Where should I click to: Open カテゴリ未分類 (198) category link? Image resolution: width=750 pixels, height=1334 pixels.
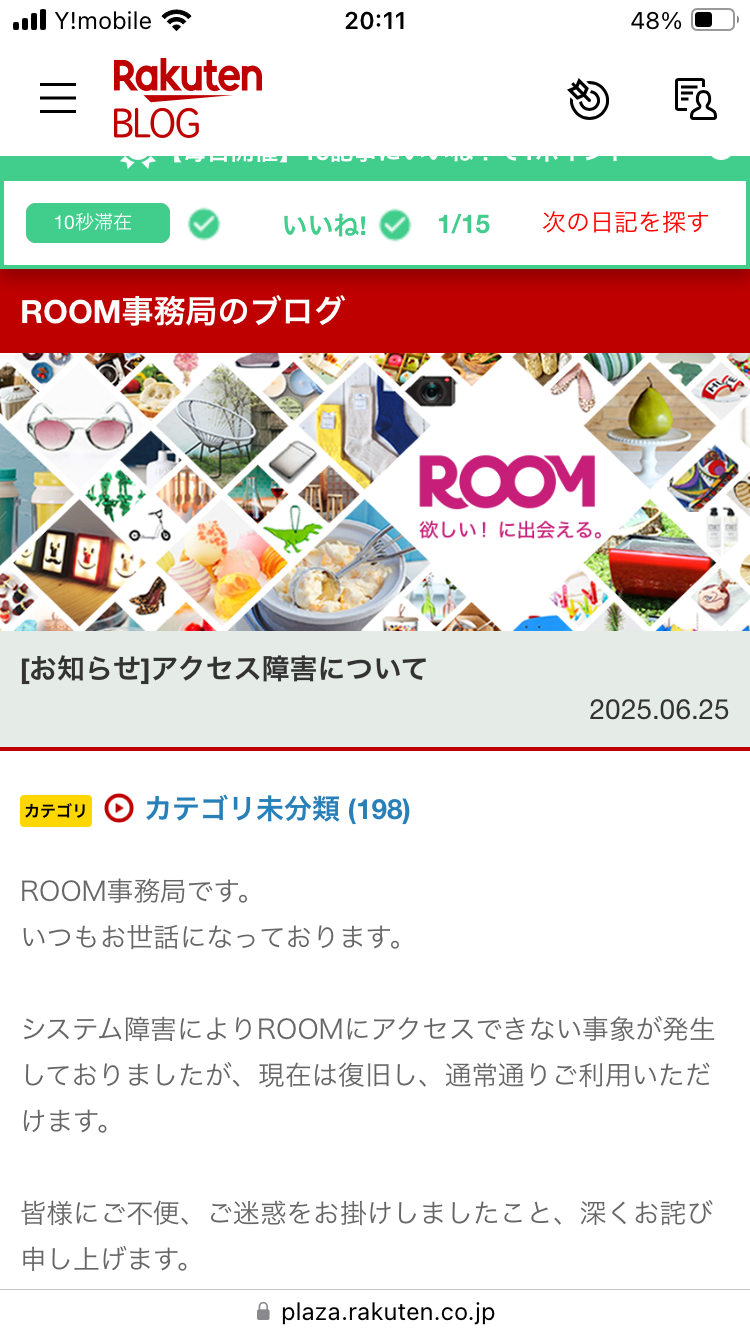[277, 808]
